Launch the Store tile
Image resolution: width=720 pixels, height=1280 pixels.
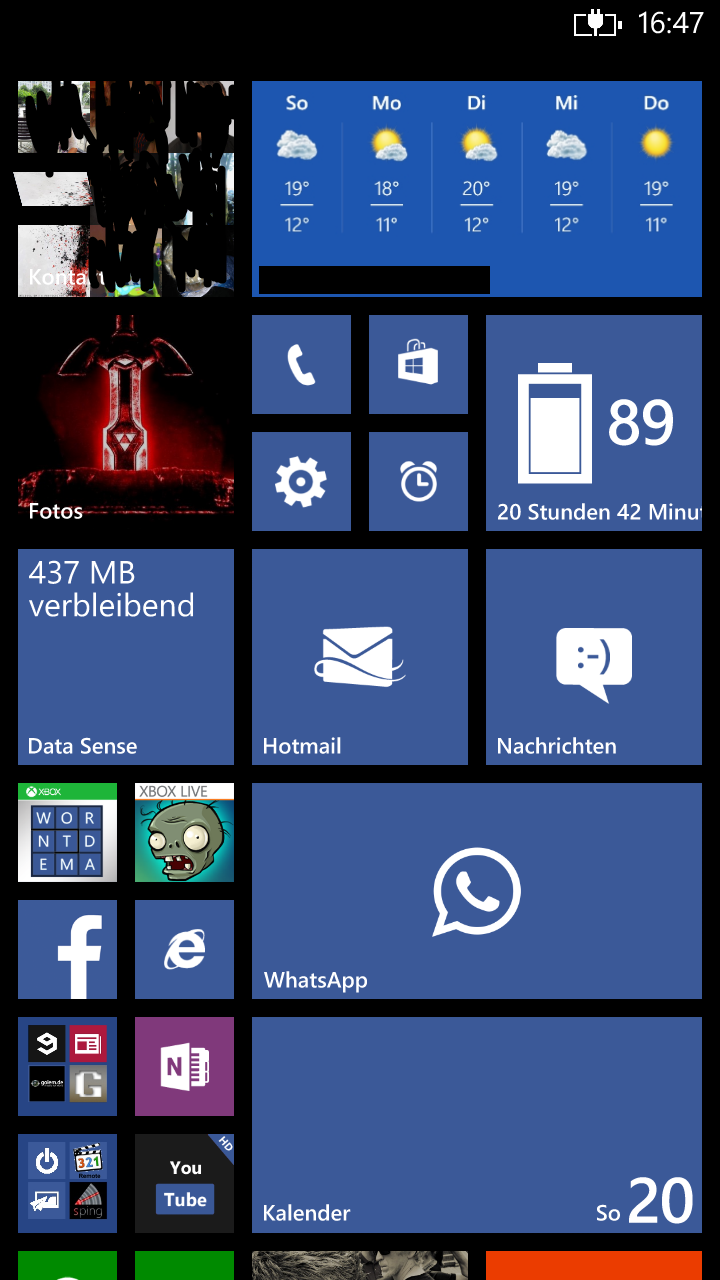point(418,364)
